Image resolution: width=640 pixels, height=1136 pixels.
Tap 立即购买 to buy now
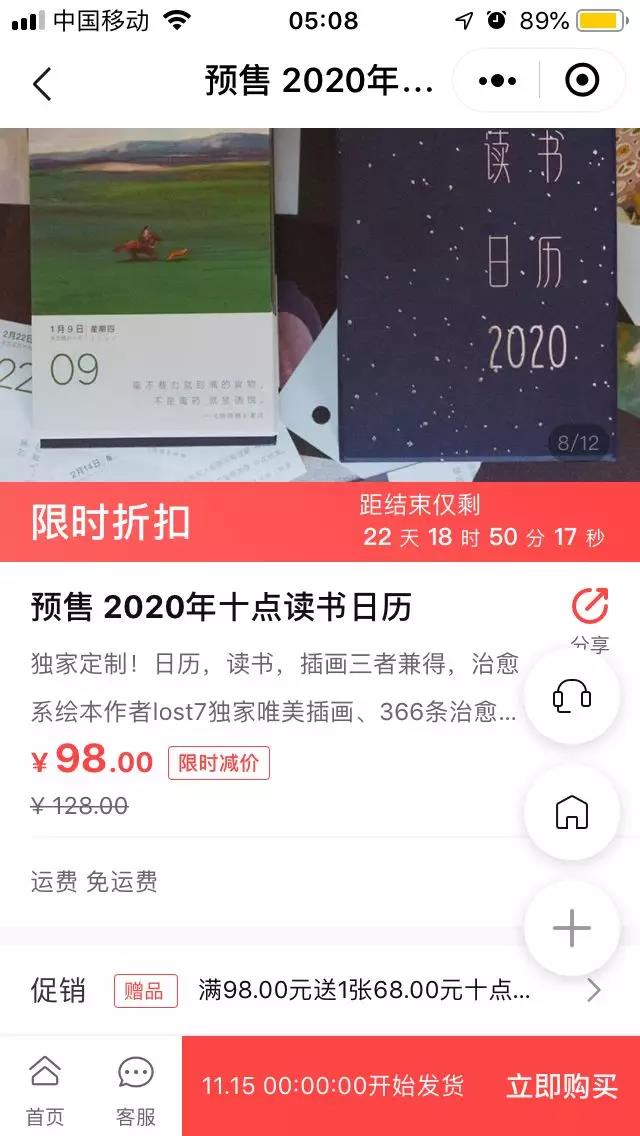[562, 1087]
